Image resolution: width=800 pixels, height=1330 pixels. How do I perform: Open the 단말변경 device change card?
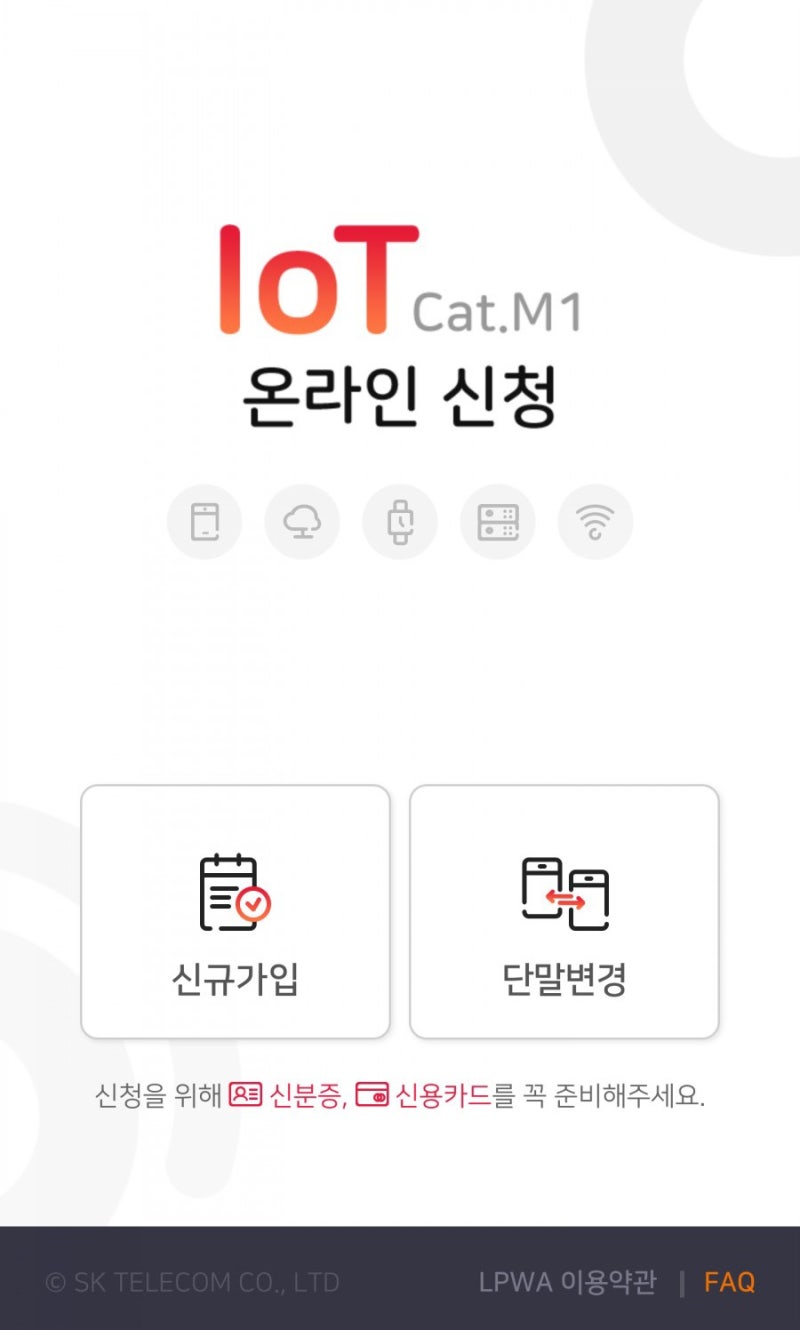point(563,910)
